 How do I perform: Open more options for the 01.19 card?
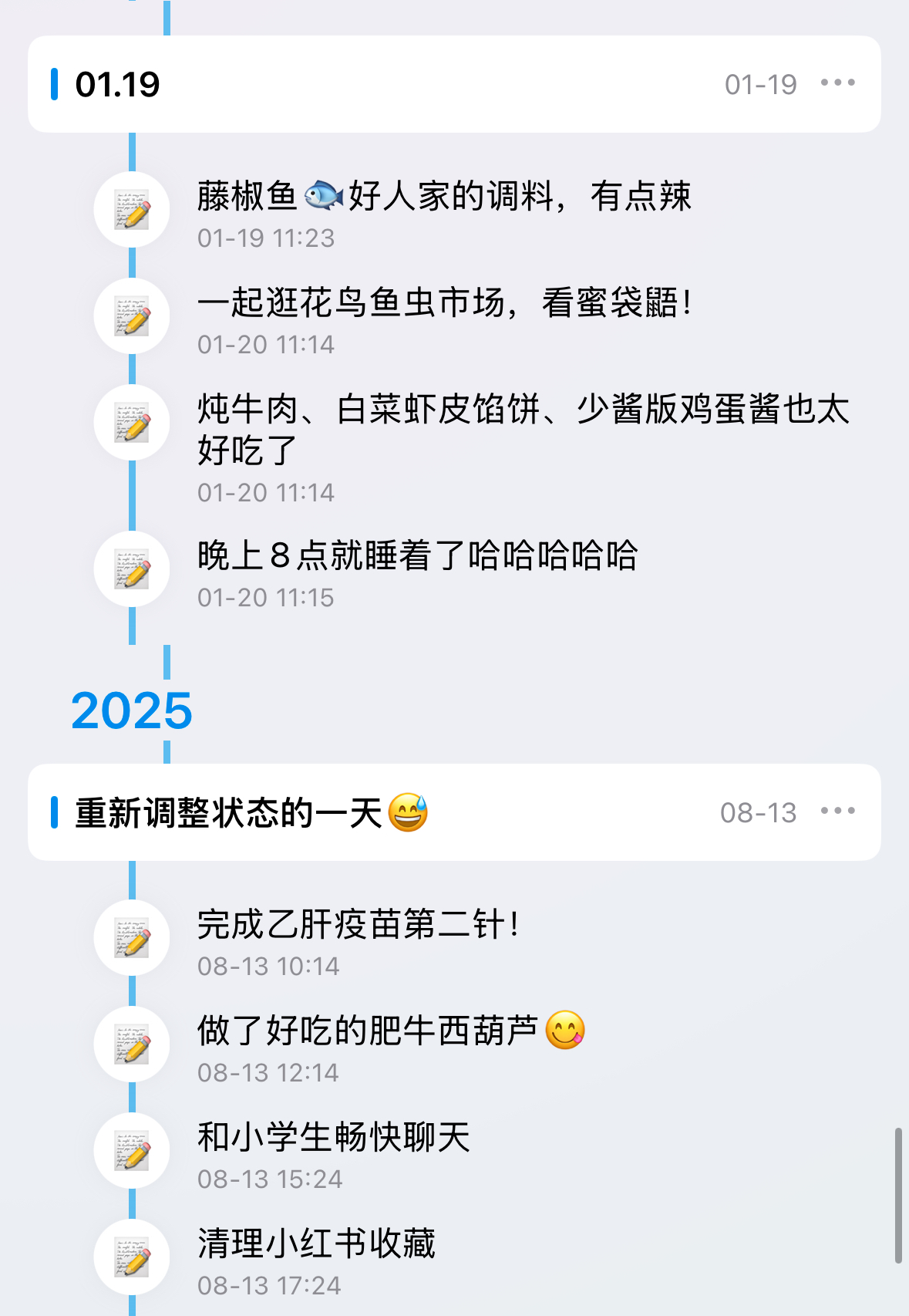pyautogui.click(x=837, y=83)
